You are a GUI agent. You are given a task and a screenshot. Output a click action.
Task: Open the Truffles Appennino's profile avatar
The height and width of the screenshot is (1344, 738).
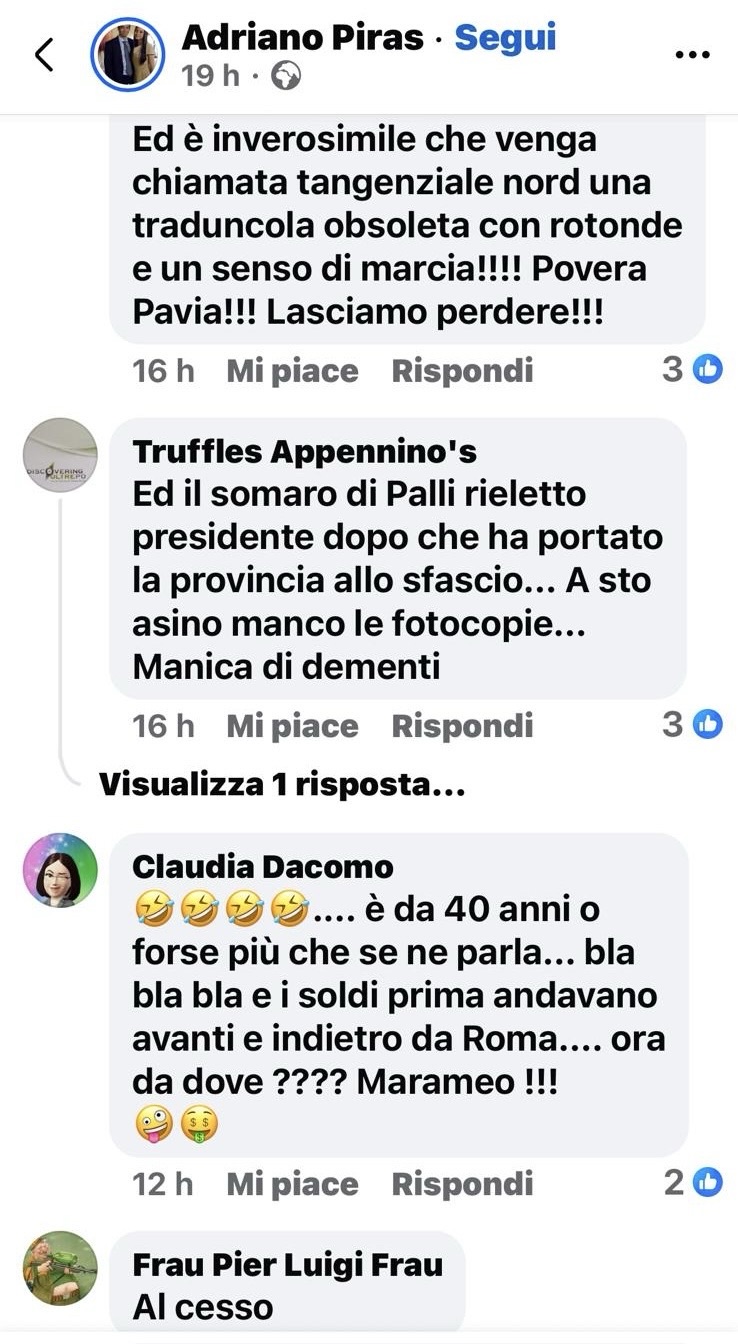(60, 455)
